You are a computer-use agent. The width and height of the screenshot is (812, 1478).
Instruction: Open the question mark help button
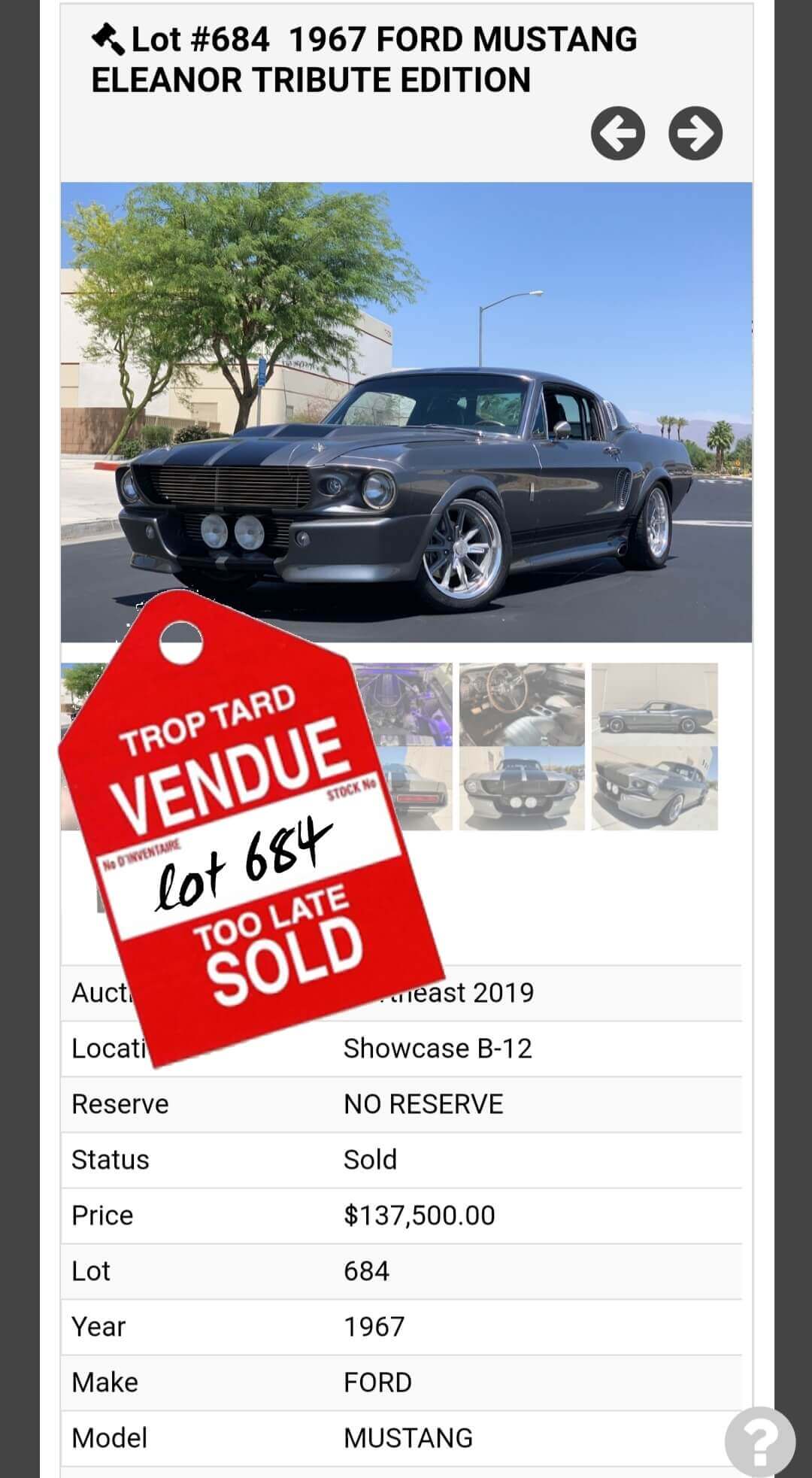click(x=759, y=1441)
